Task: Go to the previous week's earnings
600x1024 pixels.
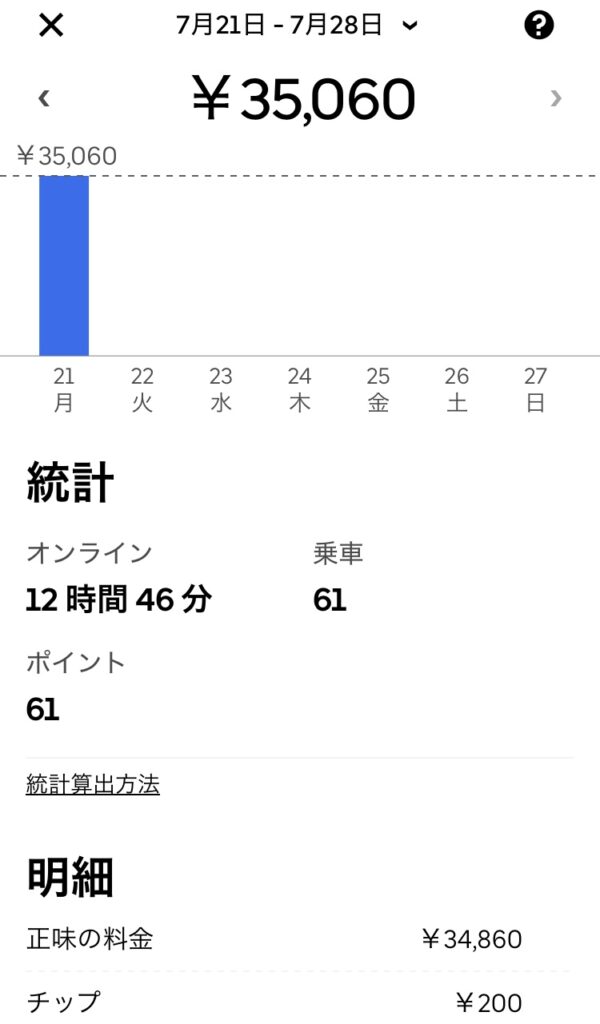Action: 44,98
